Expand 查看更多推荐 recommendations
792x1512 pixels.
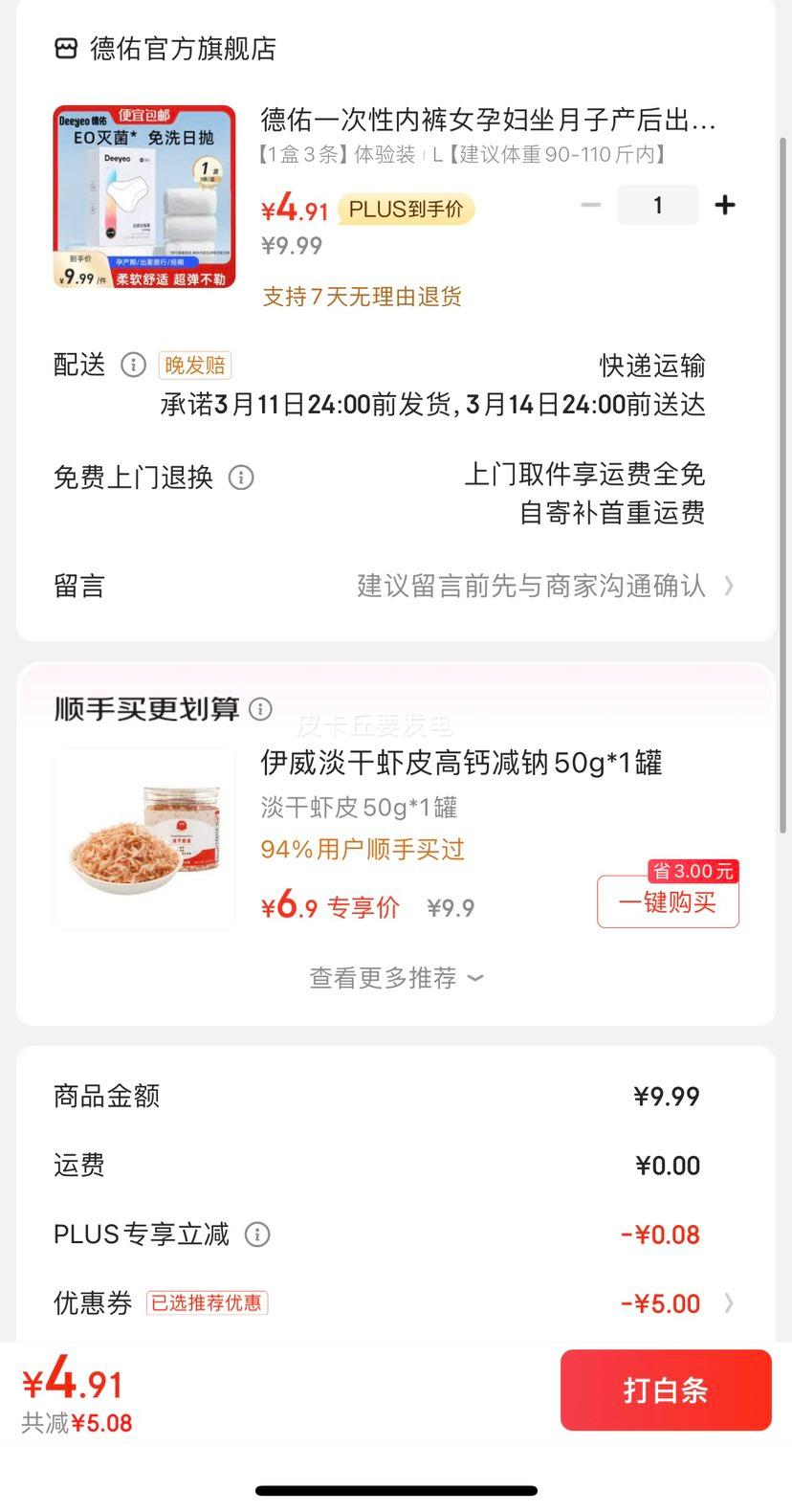396,978
